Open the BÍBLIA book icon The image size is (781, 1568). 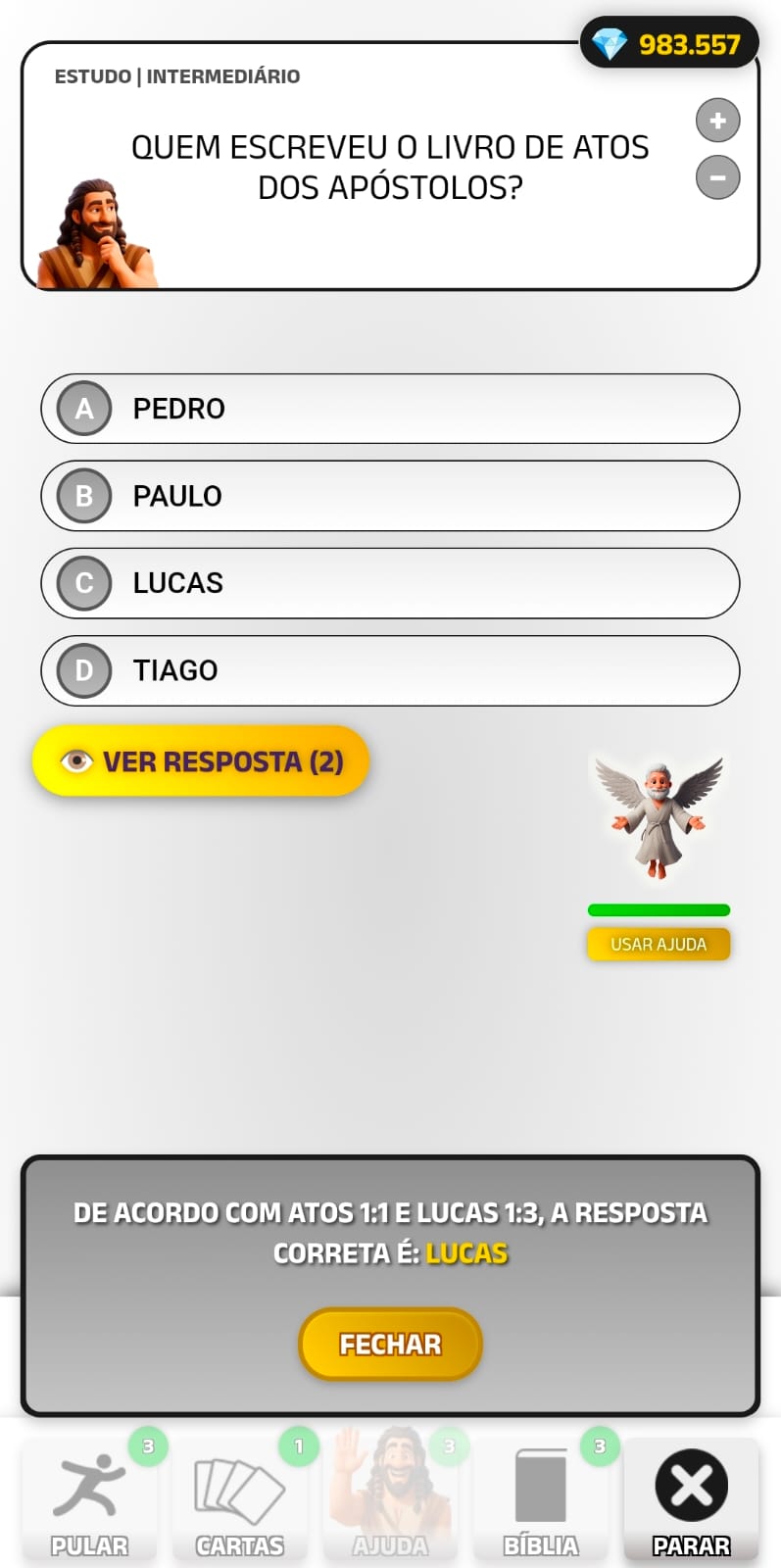tap(541, 1482)
